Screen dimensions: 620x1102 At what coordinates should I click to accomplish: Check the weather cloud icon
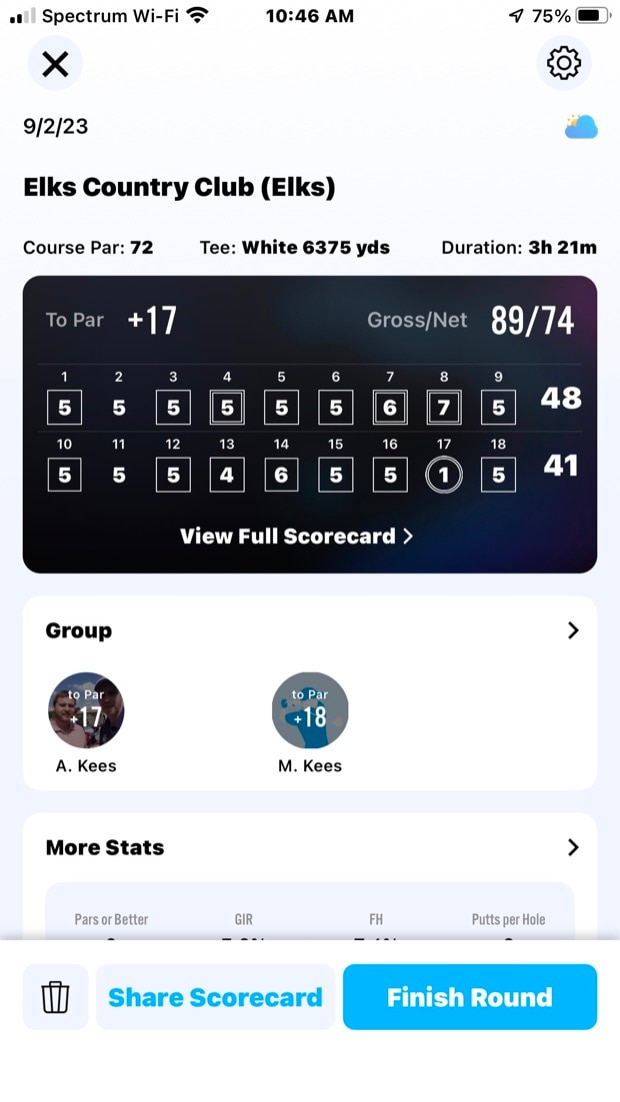[580, 127]
